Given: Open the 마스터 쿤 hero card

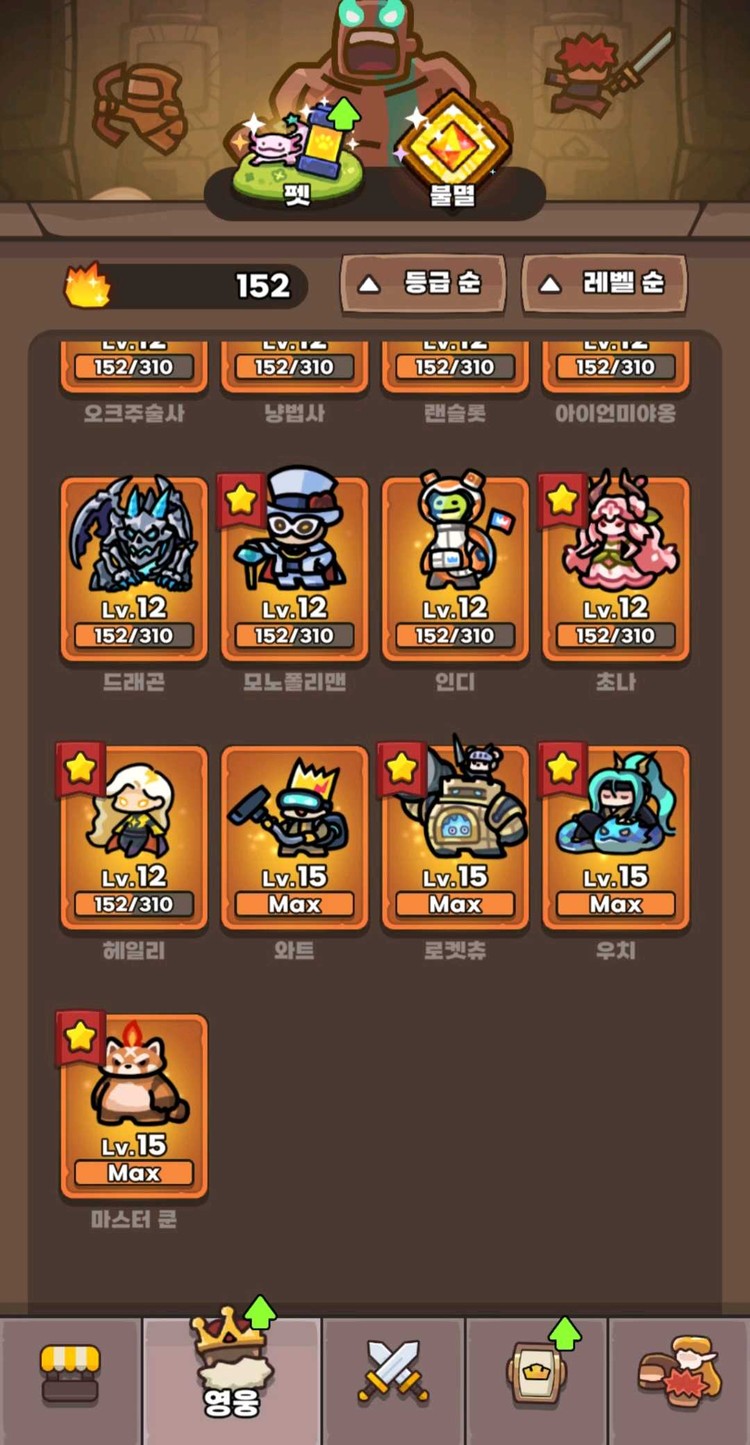Looking at the screenshot, I should coord(134,1106).
